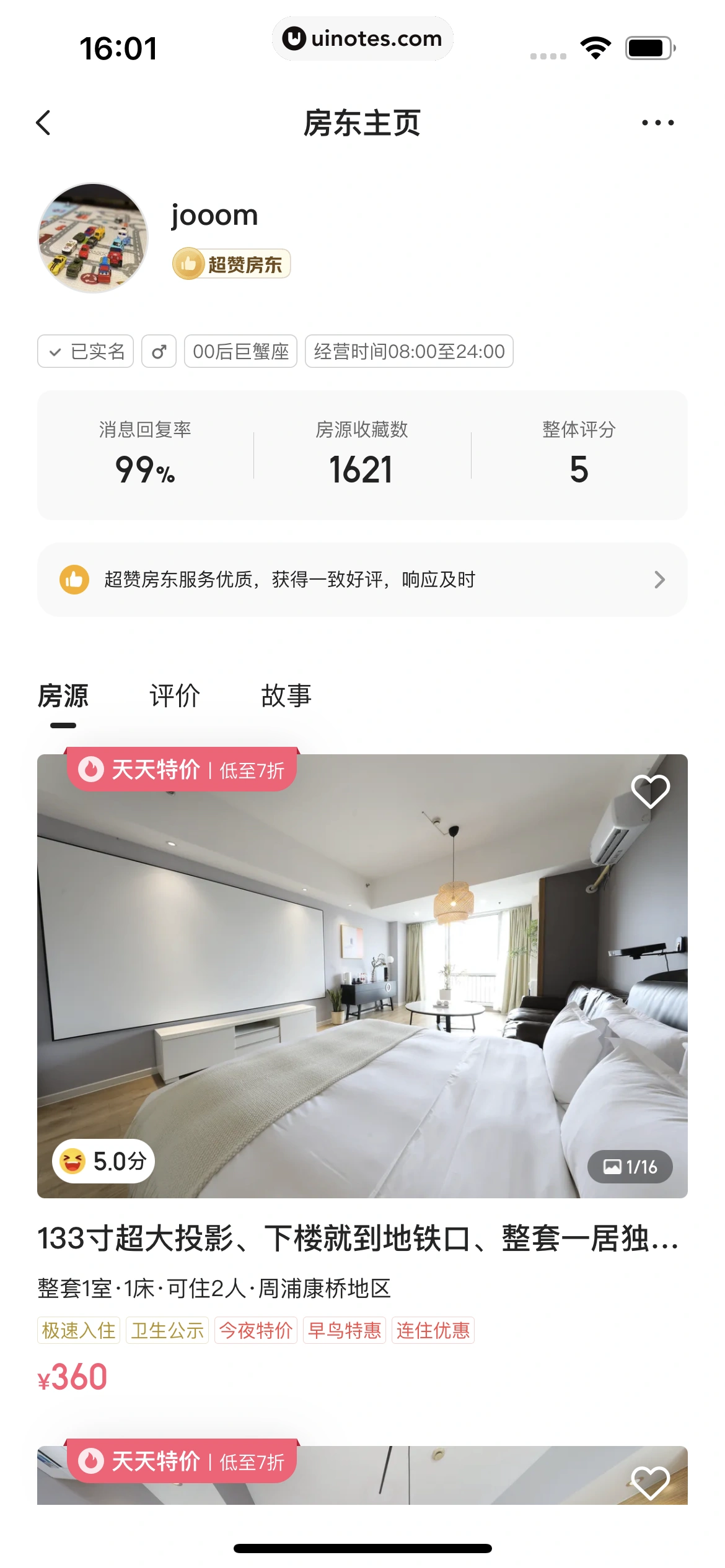Switch to the 评价 tab
Screen dimensions: 725x1568
(174, 696)
